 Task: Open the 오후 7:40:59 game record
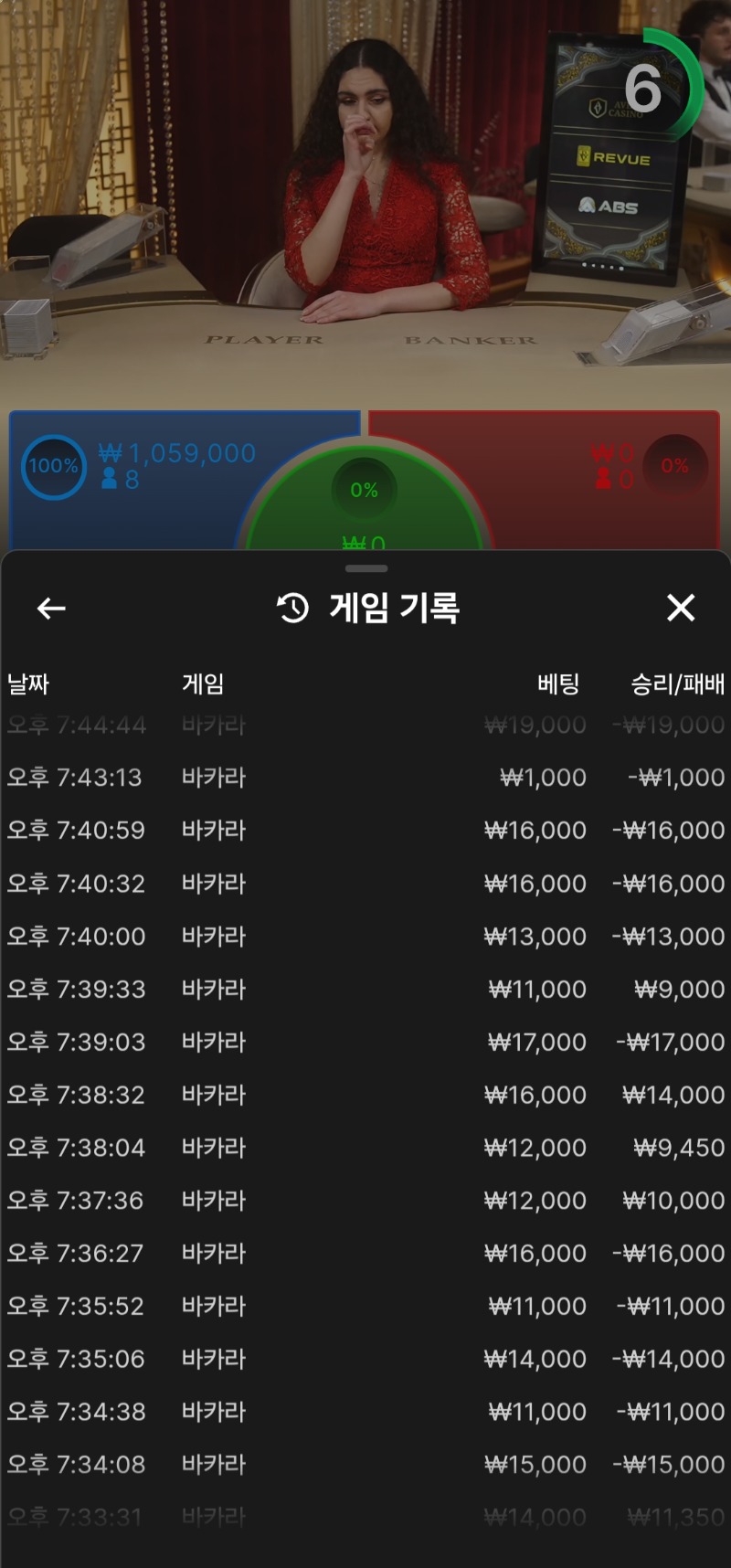tap(365, 831)
